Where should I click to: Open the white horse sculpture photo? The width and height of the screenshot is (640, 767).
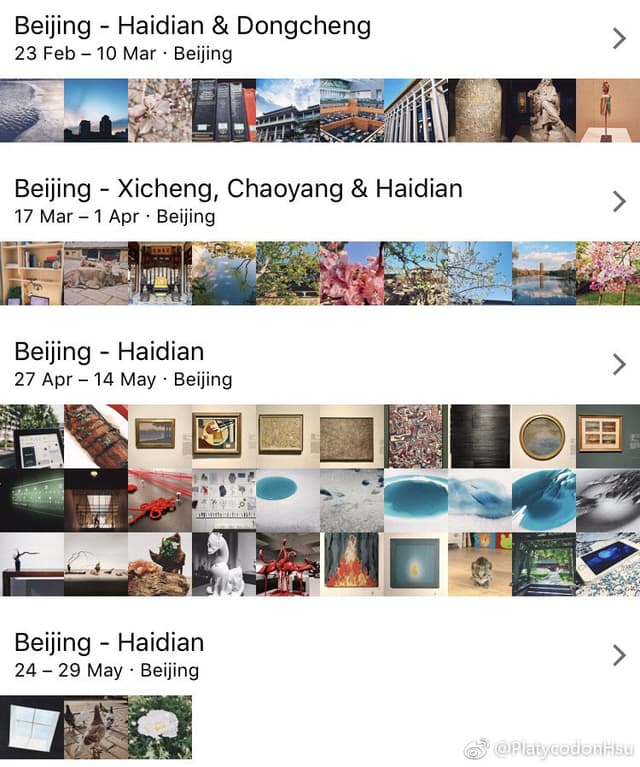(224, 564)
